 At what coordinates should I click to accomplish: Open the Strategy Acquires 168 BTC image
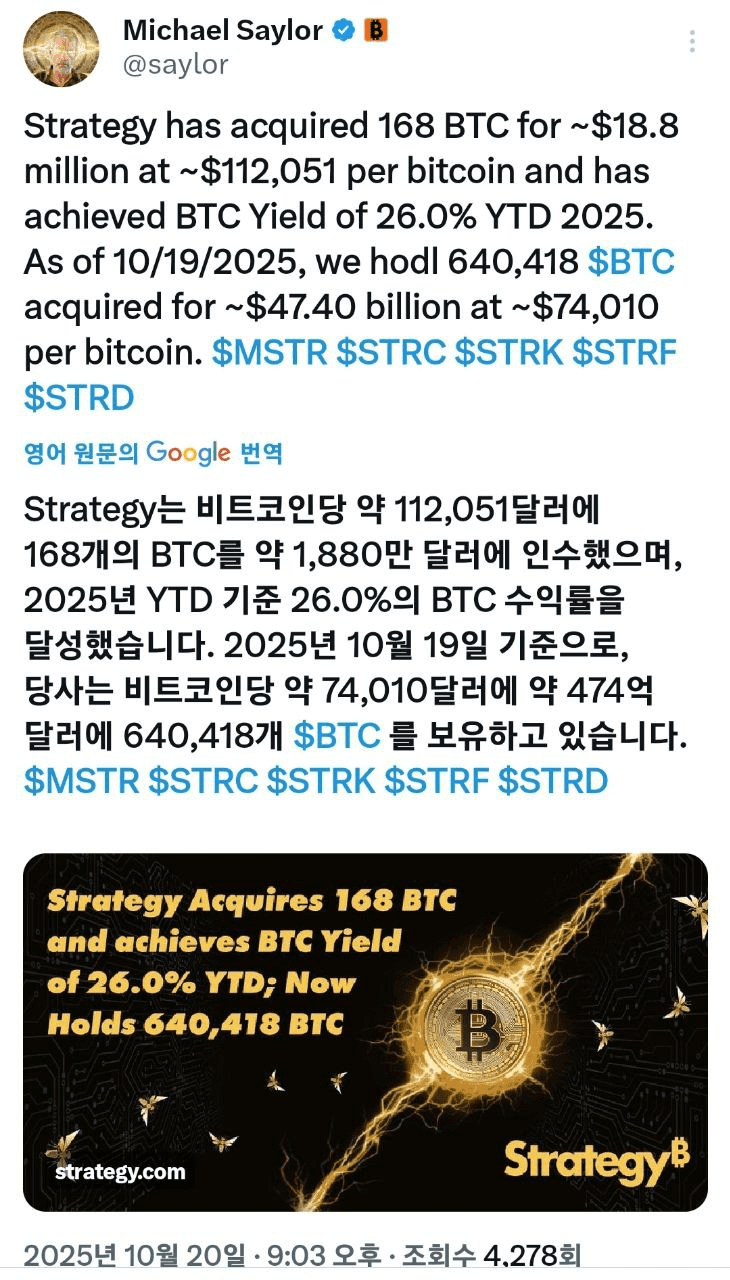[x=365, y=1031]
